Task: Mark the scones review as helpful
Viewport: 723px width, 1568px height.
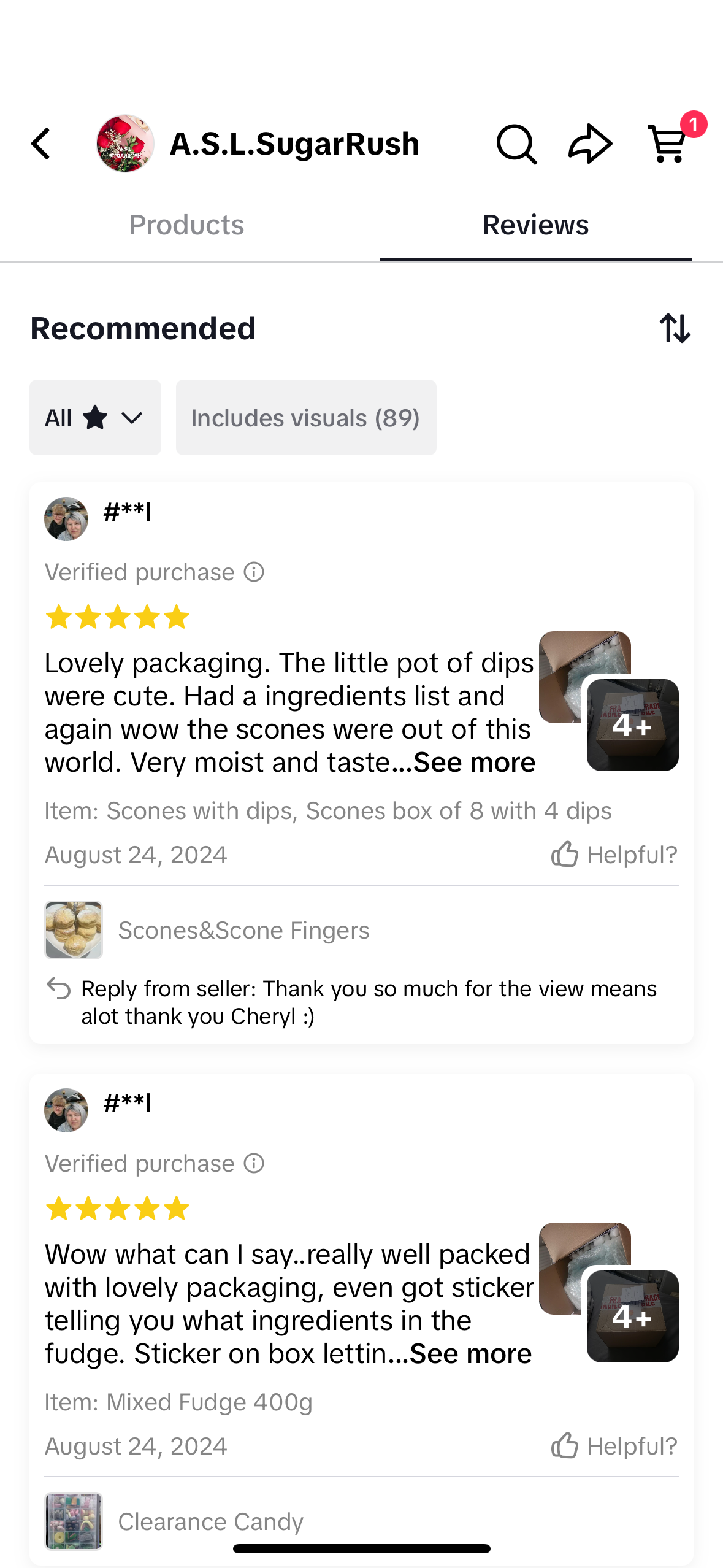Action: (x=614, y=855)
